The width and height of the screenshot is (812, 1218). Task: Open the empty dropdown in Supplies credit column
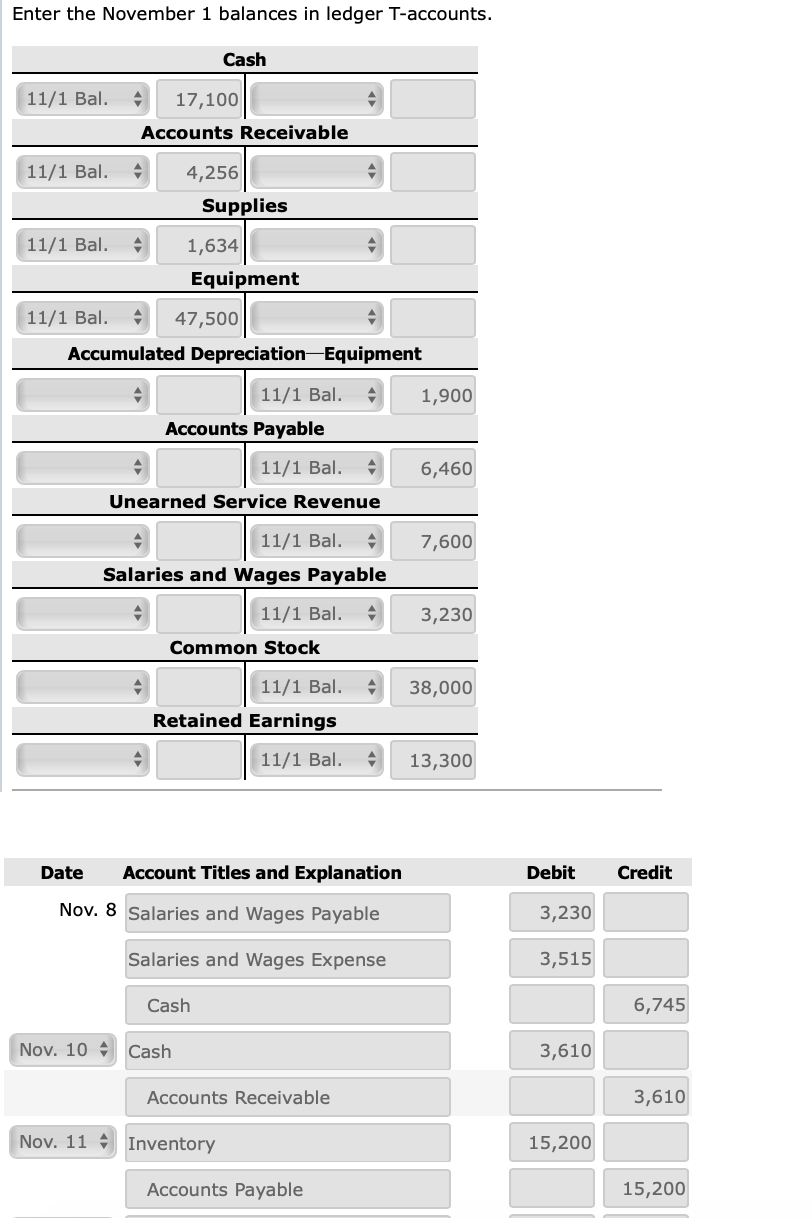316,244
